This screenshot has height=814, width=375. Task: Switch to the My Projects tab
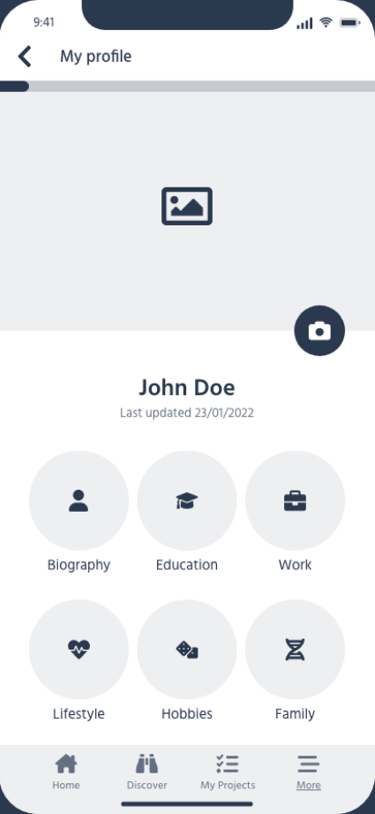coord(227,772)
